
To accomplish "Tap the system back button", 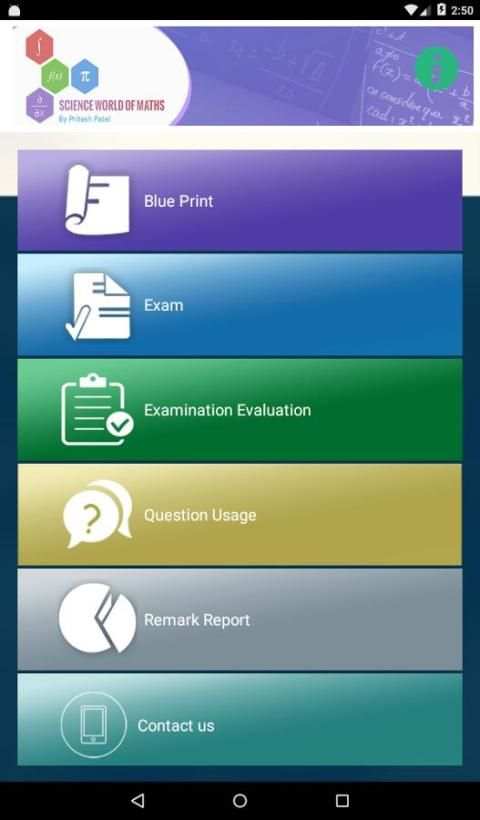I will (x=138, y=800).
